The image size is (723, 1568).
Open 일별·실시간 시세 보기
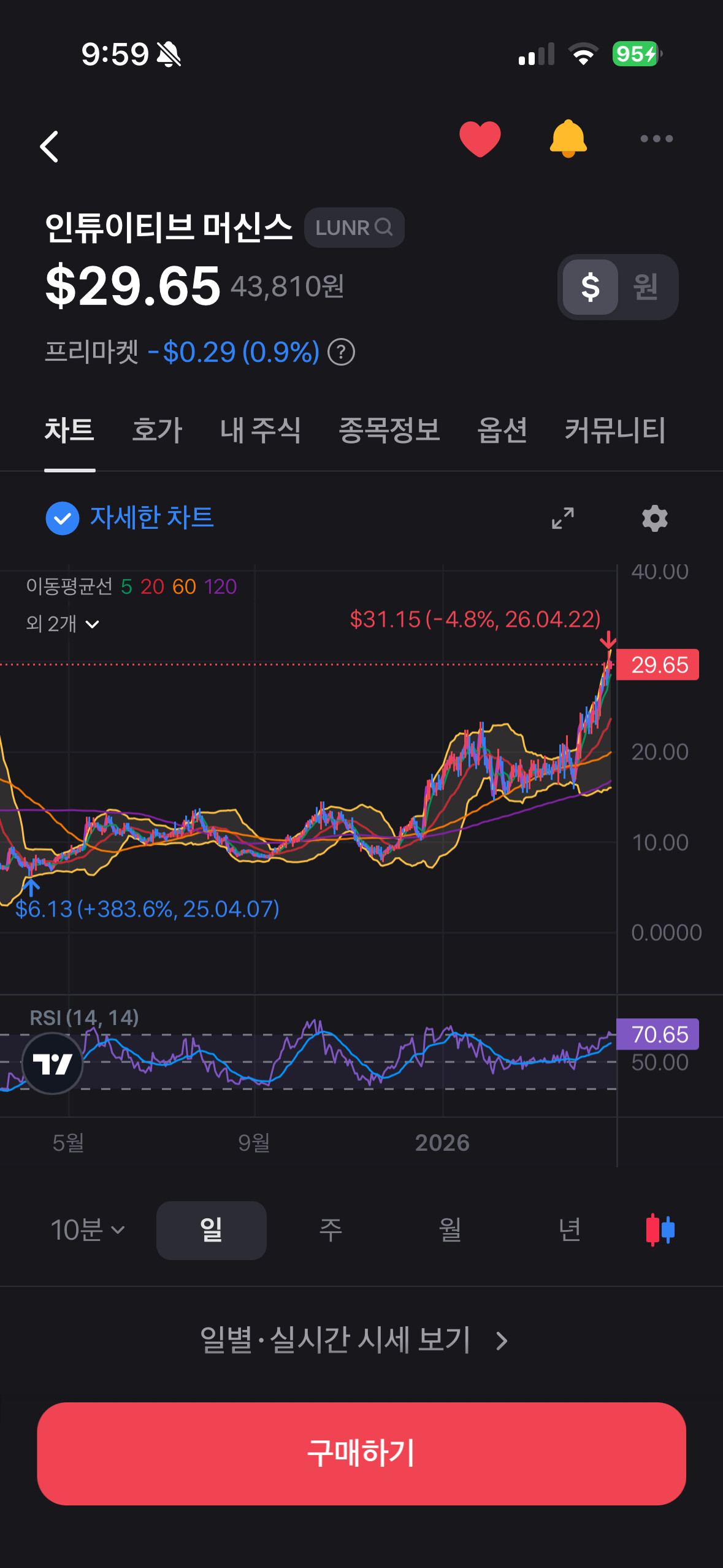[354, 1340]
